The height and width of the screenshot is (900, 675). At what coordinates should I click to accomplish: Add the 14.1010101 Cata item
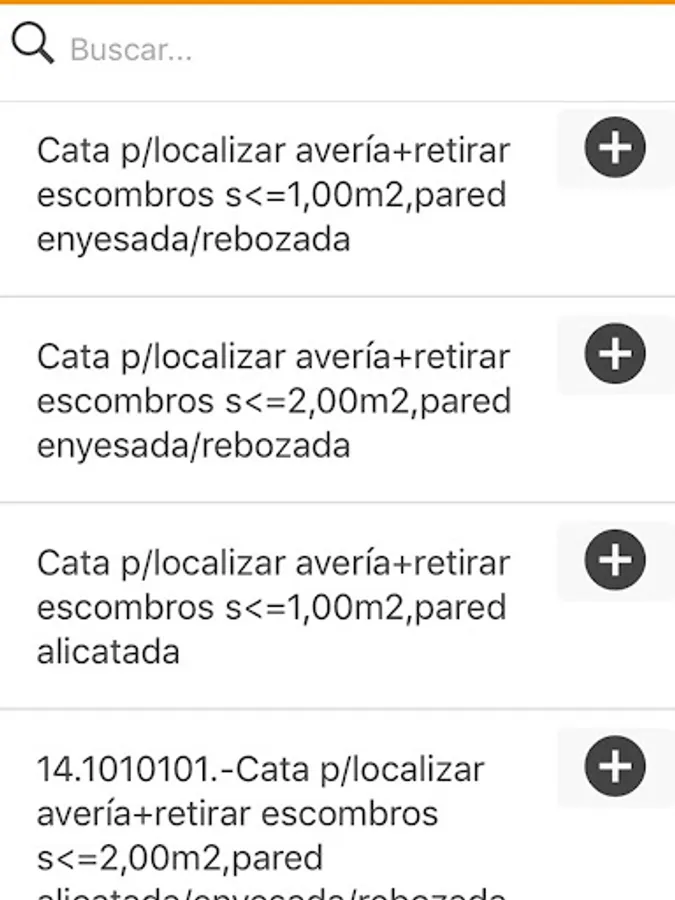[614, 767]
